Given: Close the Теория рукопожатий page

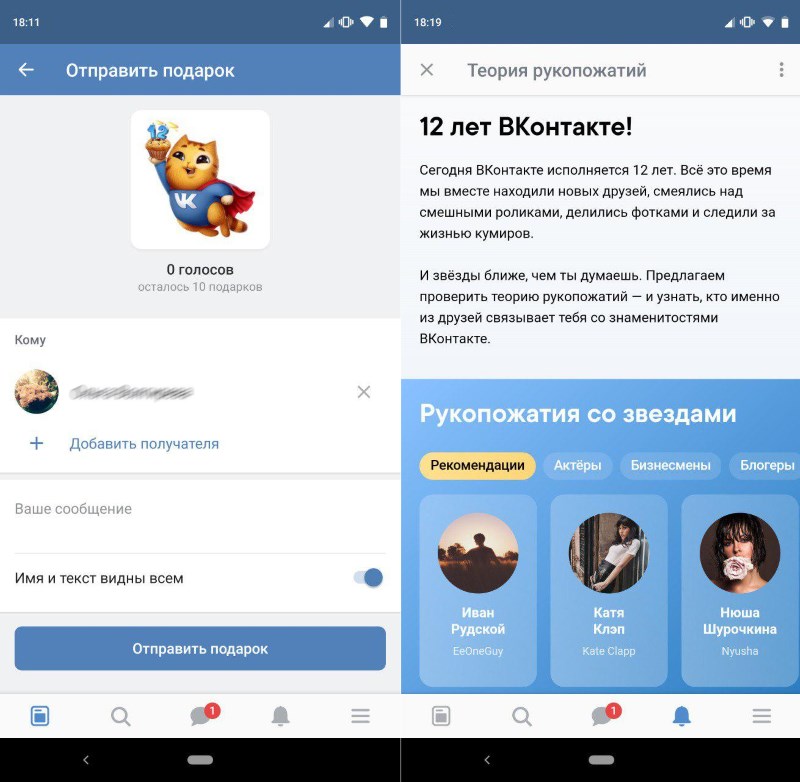Looking at the screenshot, I should (427, 70).
